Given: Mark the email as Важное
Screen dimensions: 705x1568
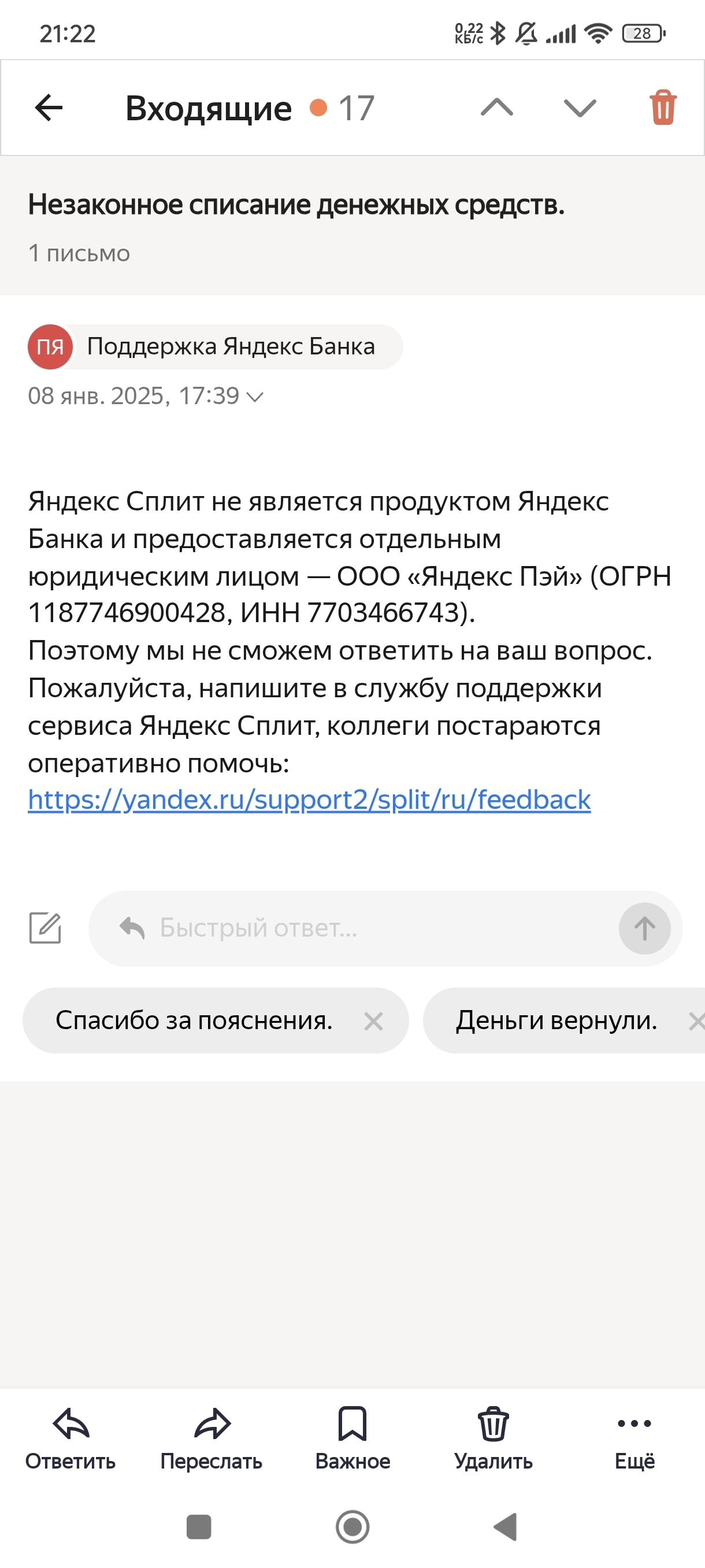Looking at the screenshot, I should (353, 1439).
